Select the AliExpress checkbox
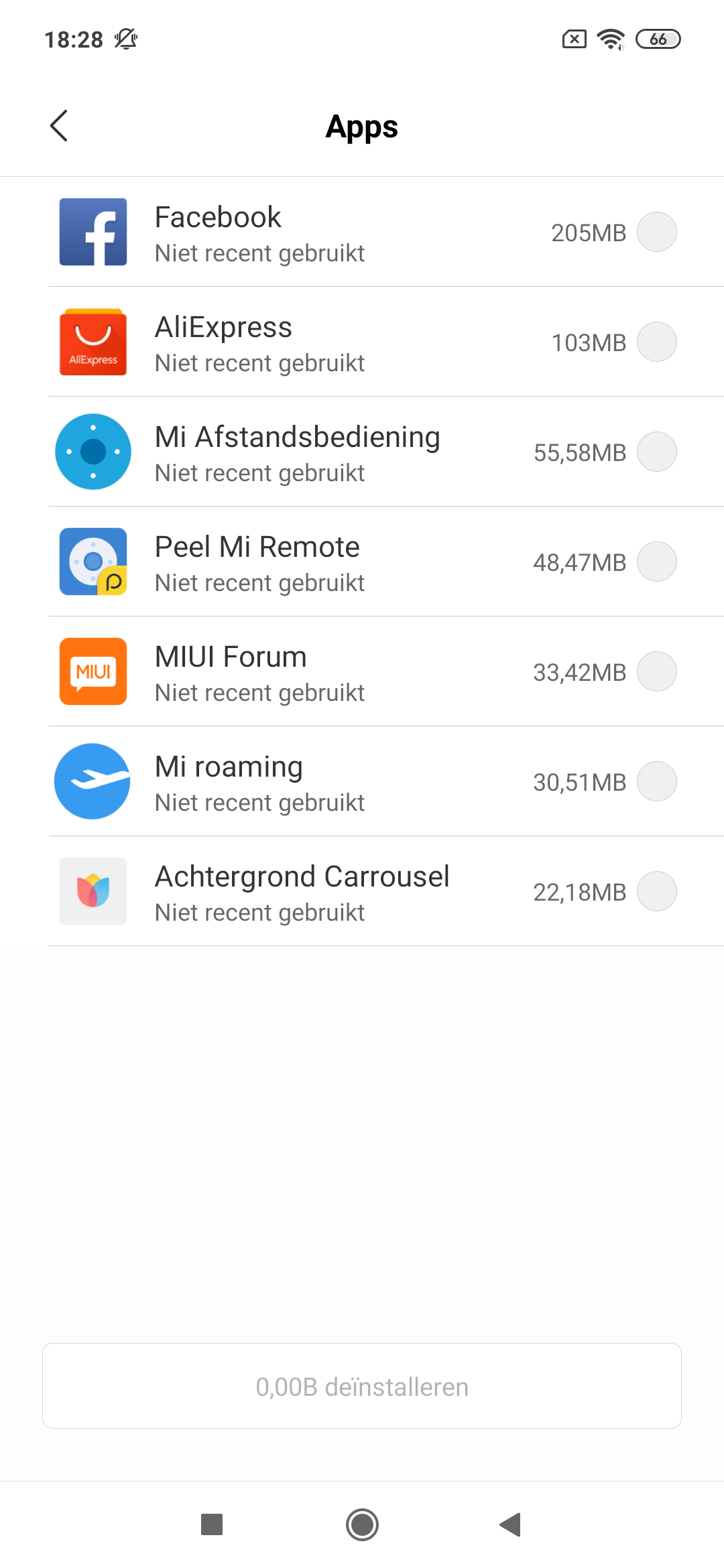The image size is (724, 1568). point(656,342)
